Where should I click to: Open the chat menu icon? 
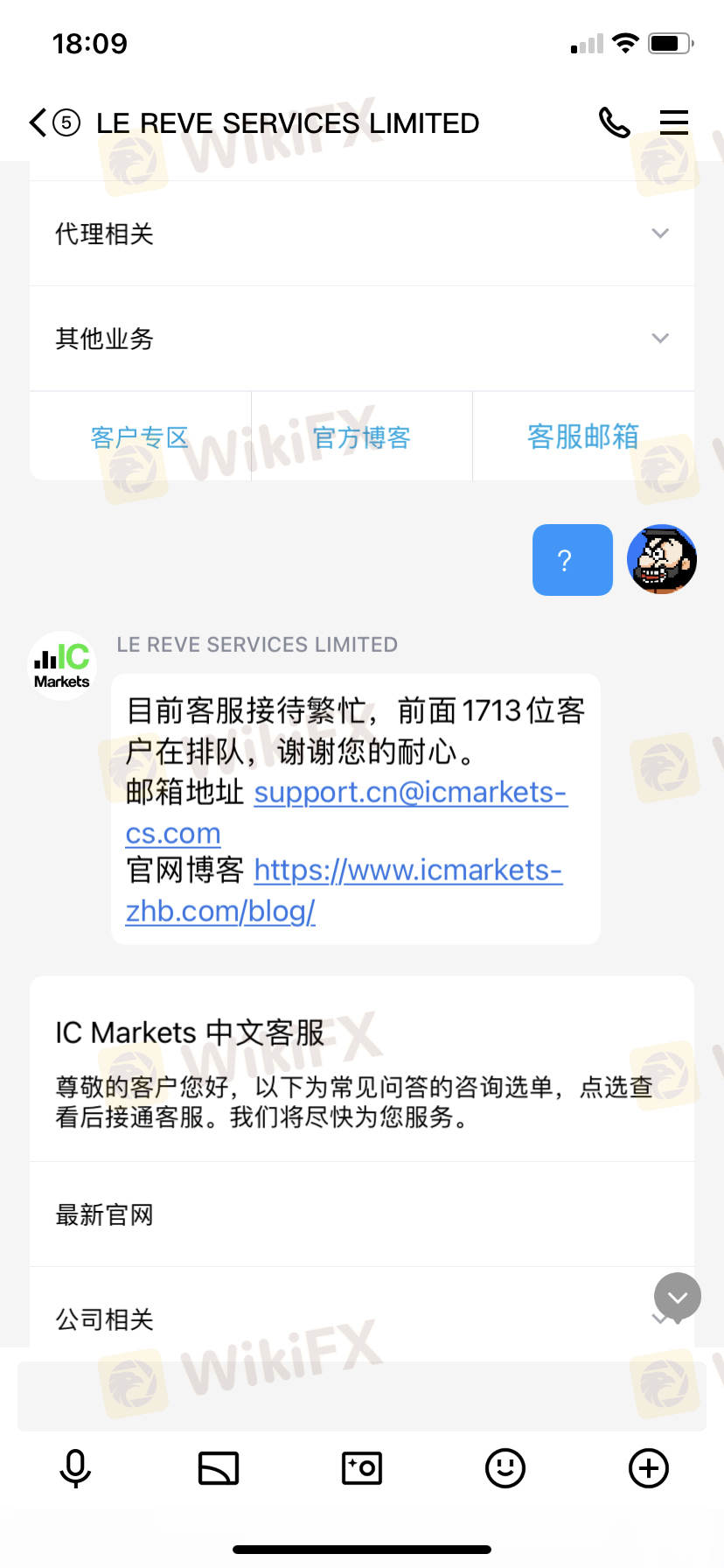[673, 122]
